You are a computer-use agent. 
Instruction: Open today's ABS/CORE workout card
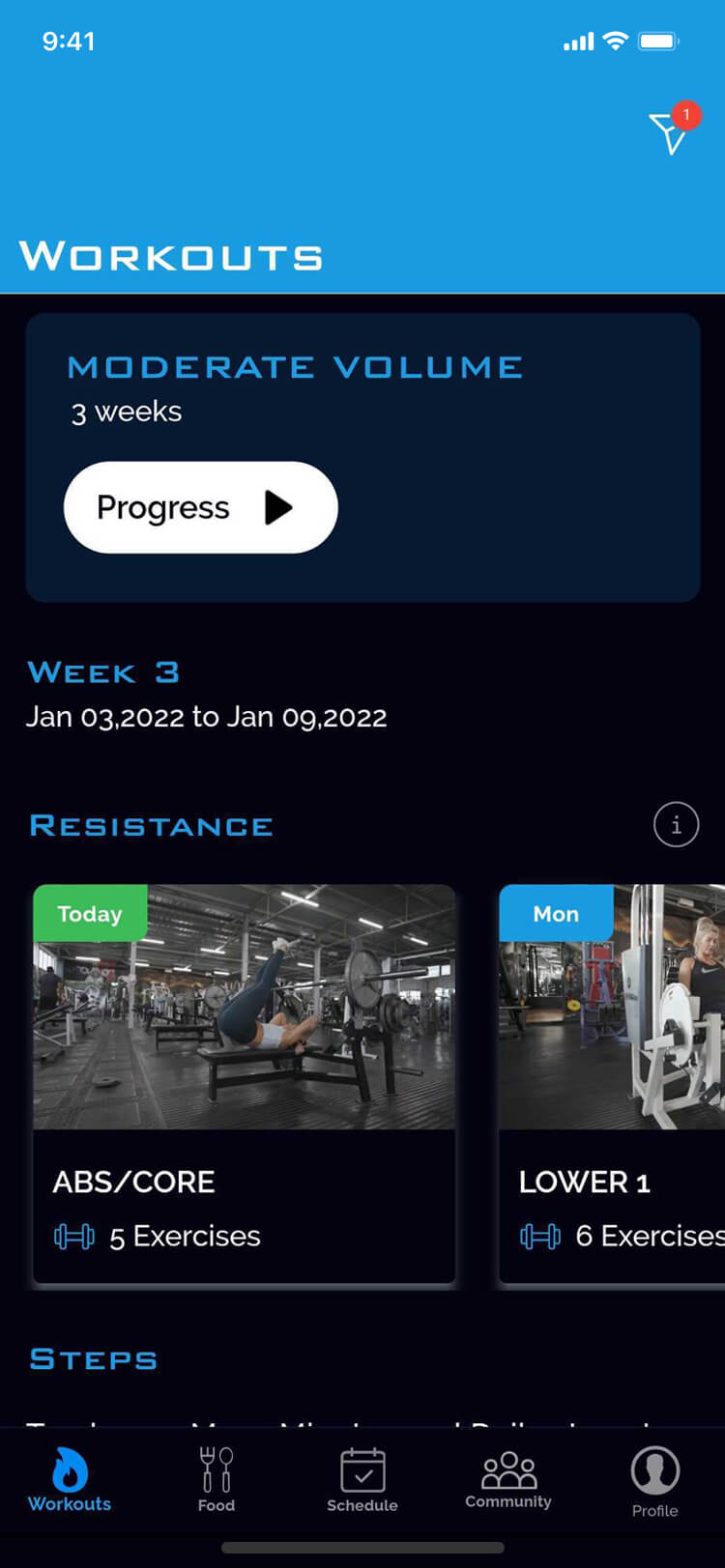pyautogui.click(x=244, y=1084)
